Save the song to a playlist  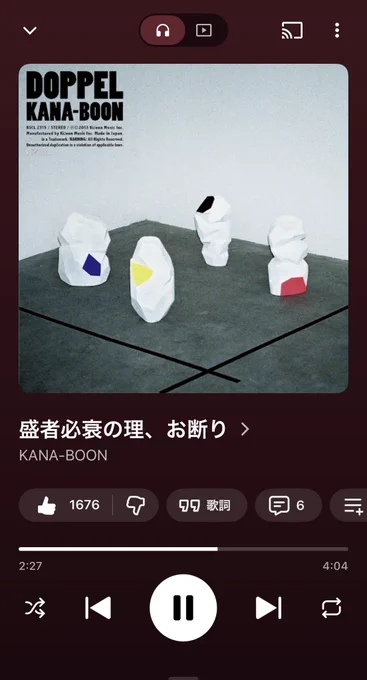[x=351, y=505]
